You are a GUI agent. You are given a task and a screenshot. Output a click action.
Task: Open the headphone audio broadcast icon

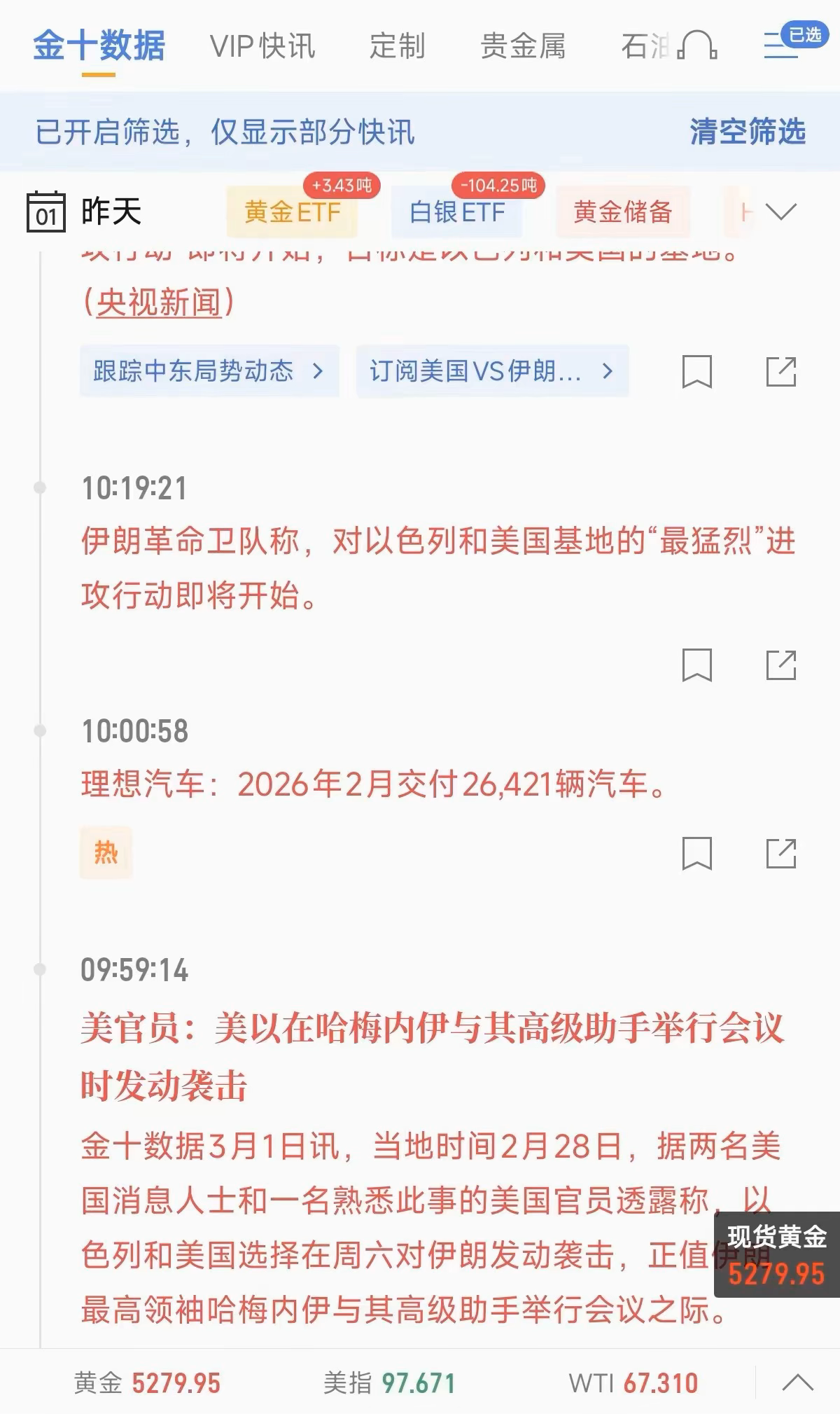pos(698,46)
